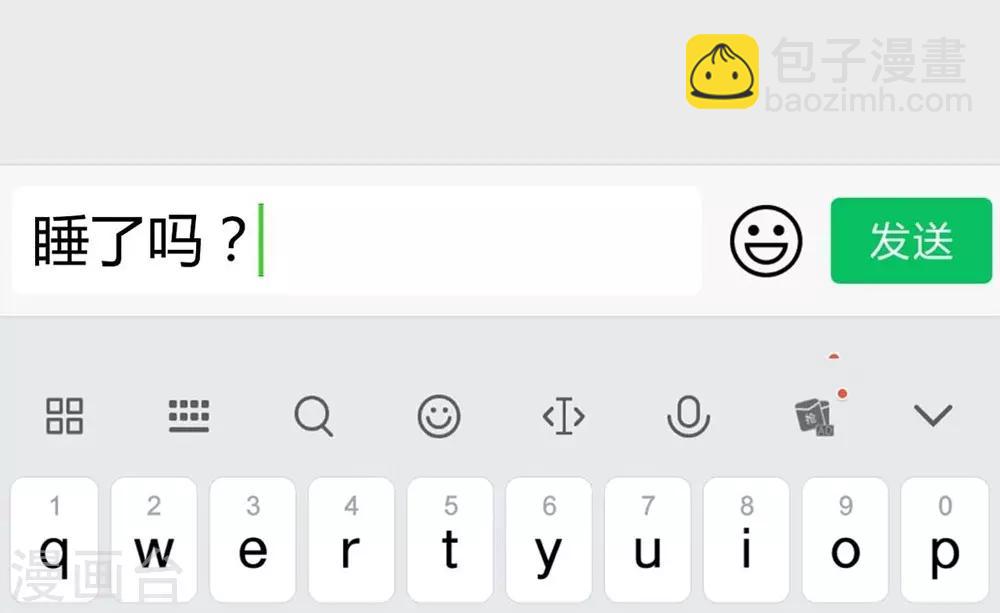Open the keyboard toolbar emoji panel
Screen dimensions: 1000x613
click(439, 415)
